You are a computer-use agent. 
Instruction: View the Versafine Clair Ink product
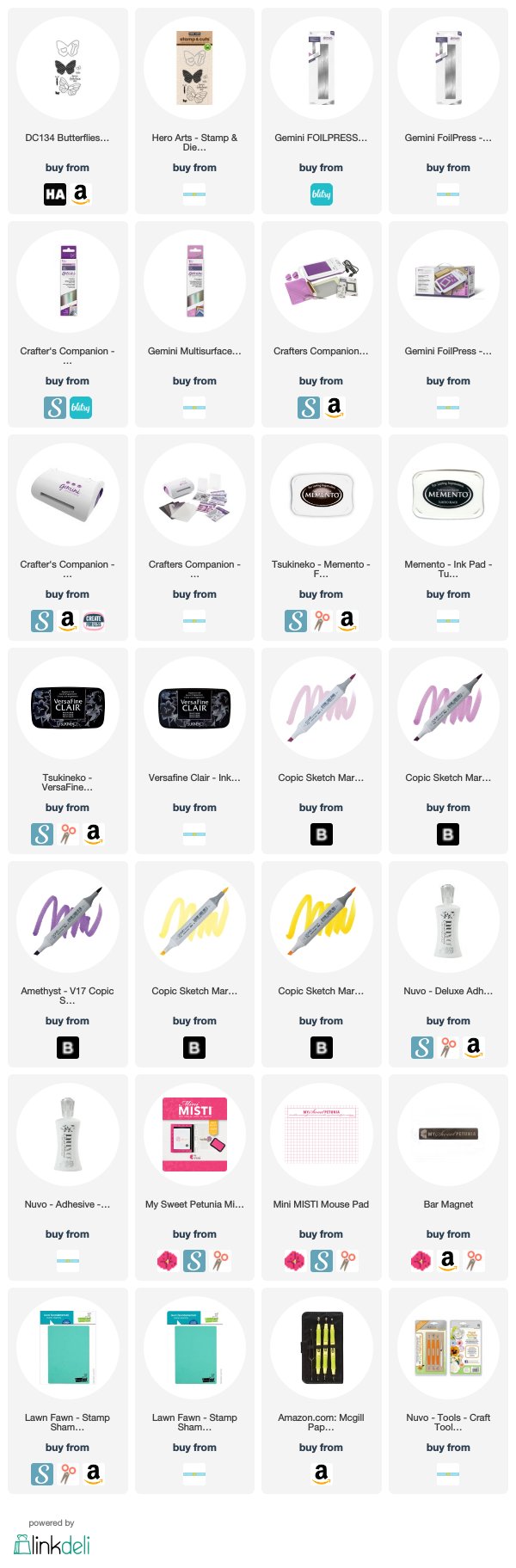click(194, 708)
